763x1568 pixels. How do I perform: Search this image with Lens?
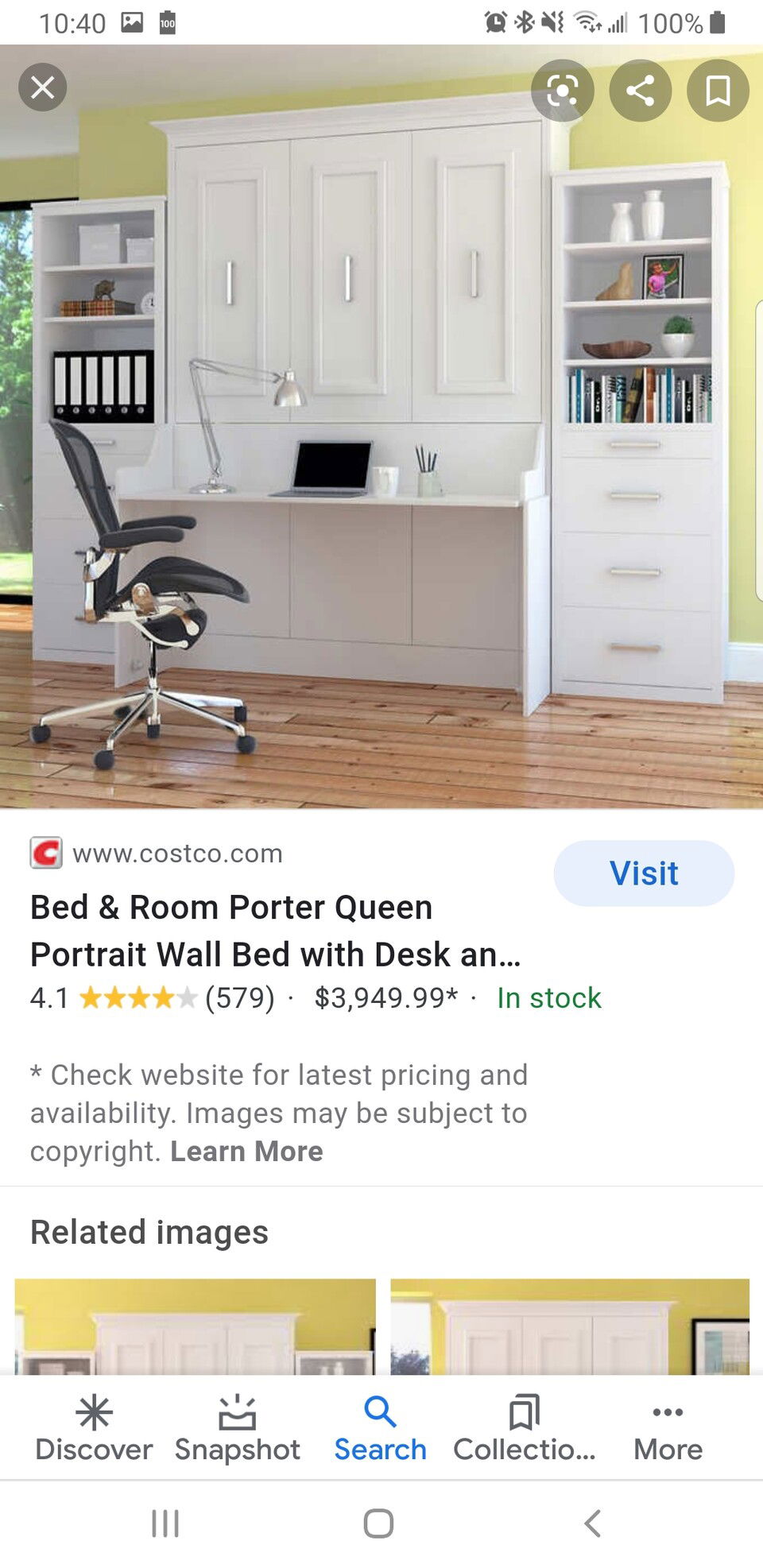[563, 91]
